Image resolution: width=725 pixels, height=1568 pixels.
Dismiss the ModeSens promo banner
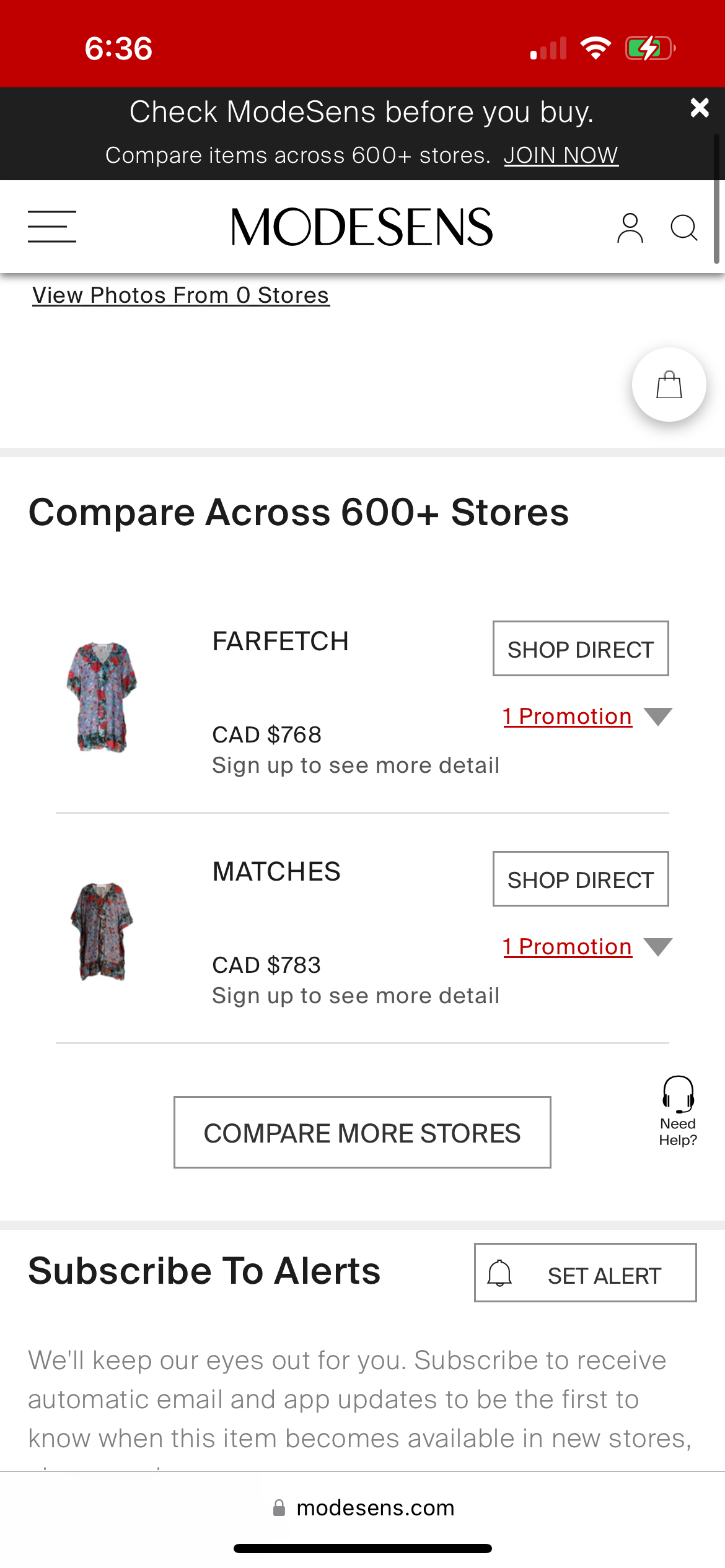point(699,108)
